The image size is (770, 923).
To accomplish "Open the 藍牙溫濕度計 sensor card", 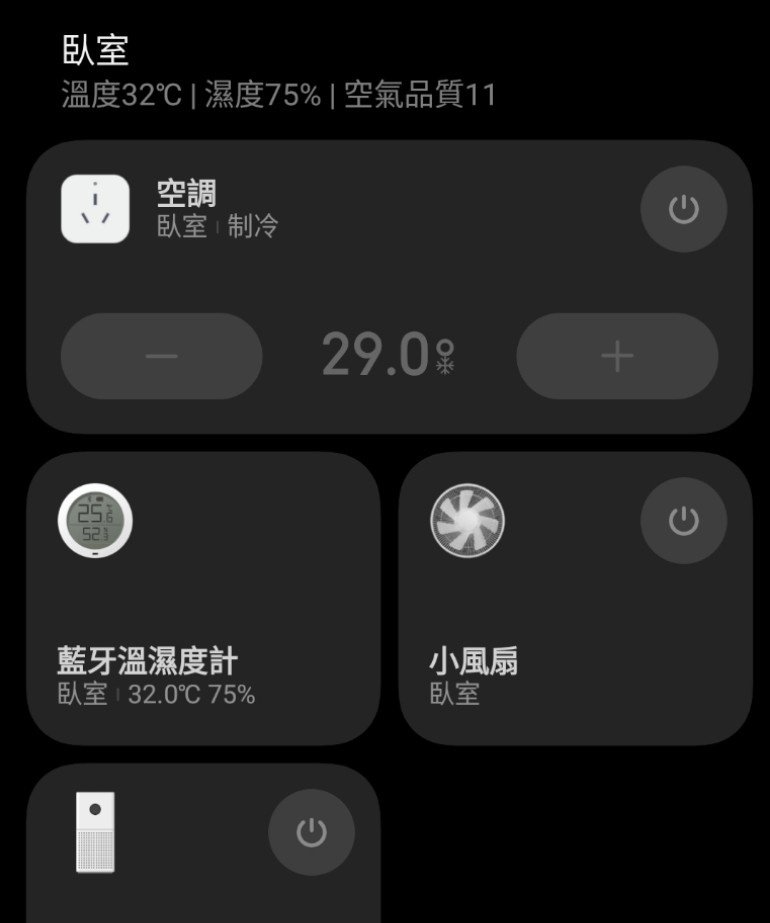I will point(203,600).
